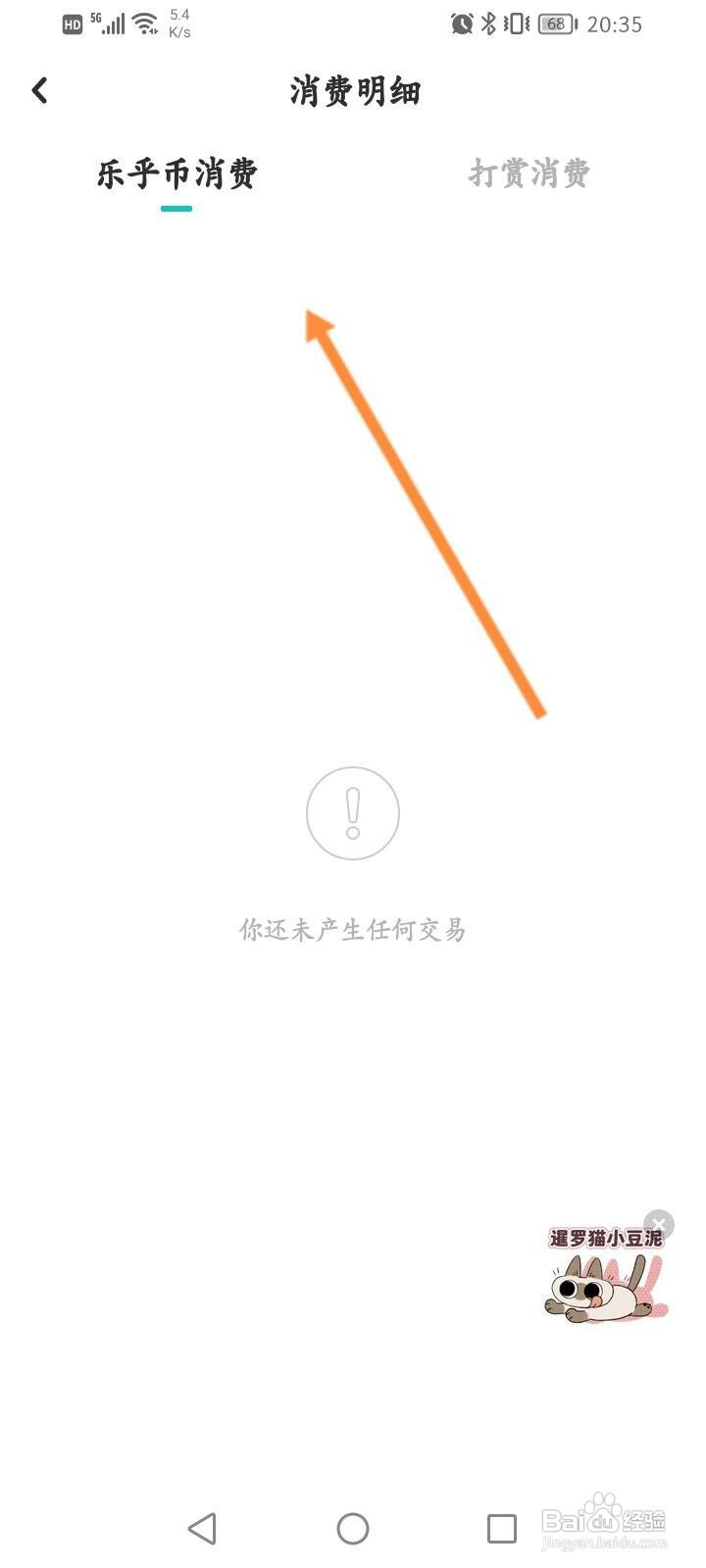The width and height of the screenshot is (706, 1568).
Task: Switch to the 打赏消费 tab
Action: (x=528, y=174)
